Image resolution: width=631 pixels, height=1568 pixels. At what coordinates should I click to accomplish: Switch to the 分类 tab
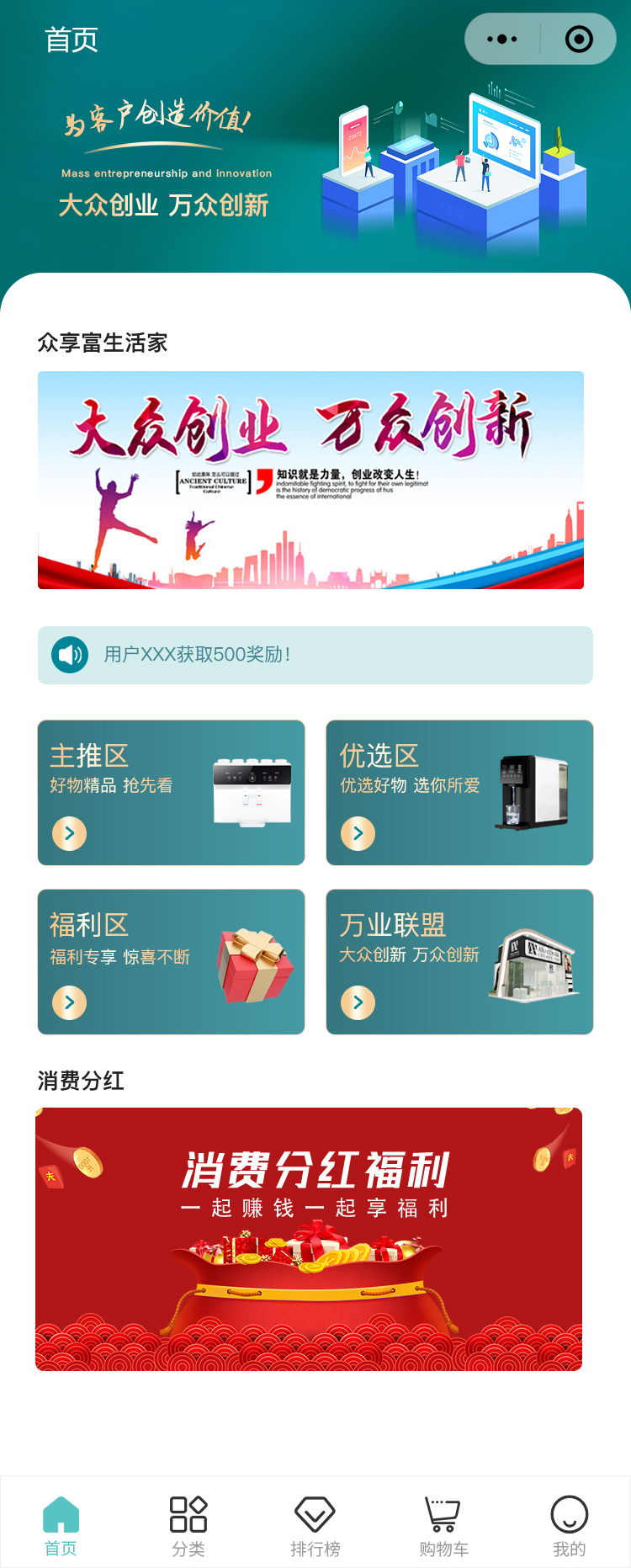pyautogui.click(x=188, y=1525)
